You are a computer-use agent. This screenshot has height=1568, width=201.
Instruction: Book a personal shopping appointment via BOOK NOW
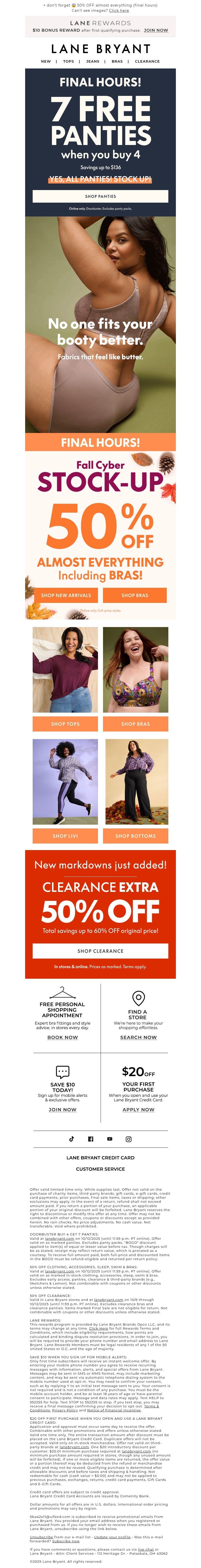click(x=63, y=1037)
